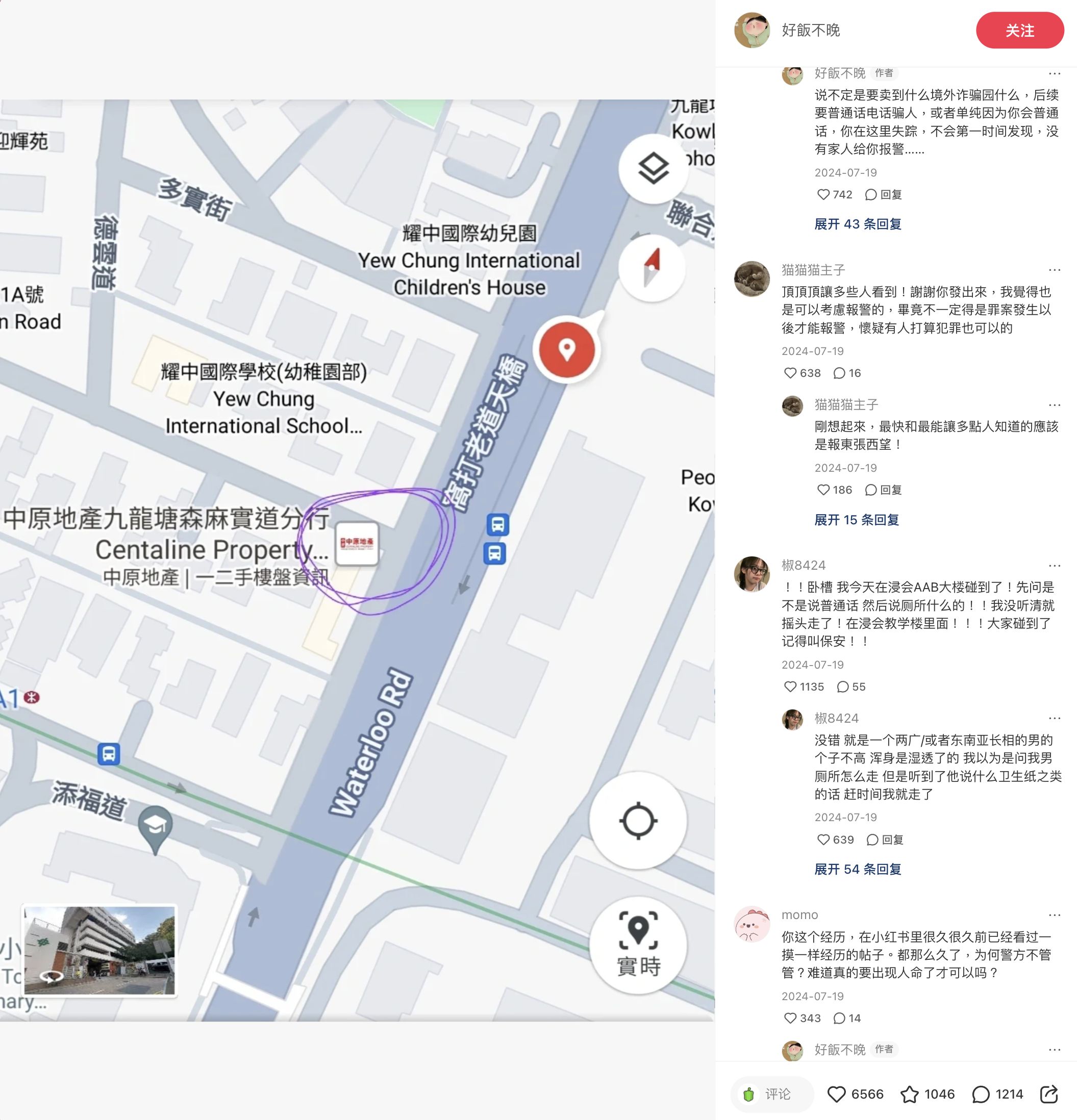Open 好飯不晚's profile from the header avatar
This screenshot has height=1120, width=1077.
[x=752, y=30]
